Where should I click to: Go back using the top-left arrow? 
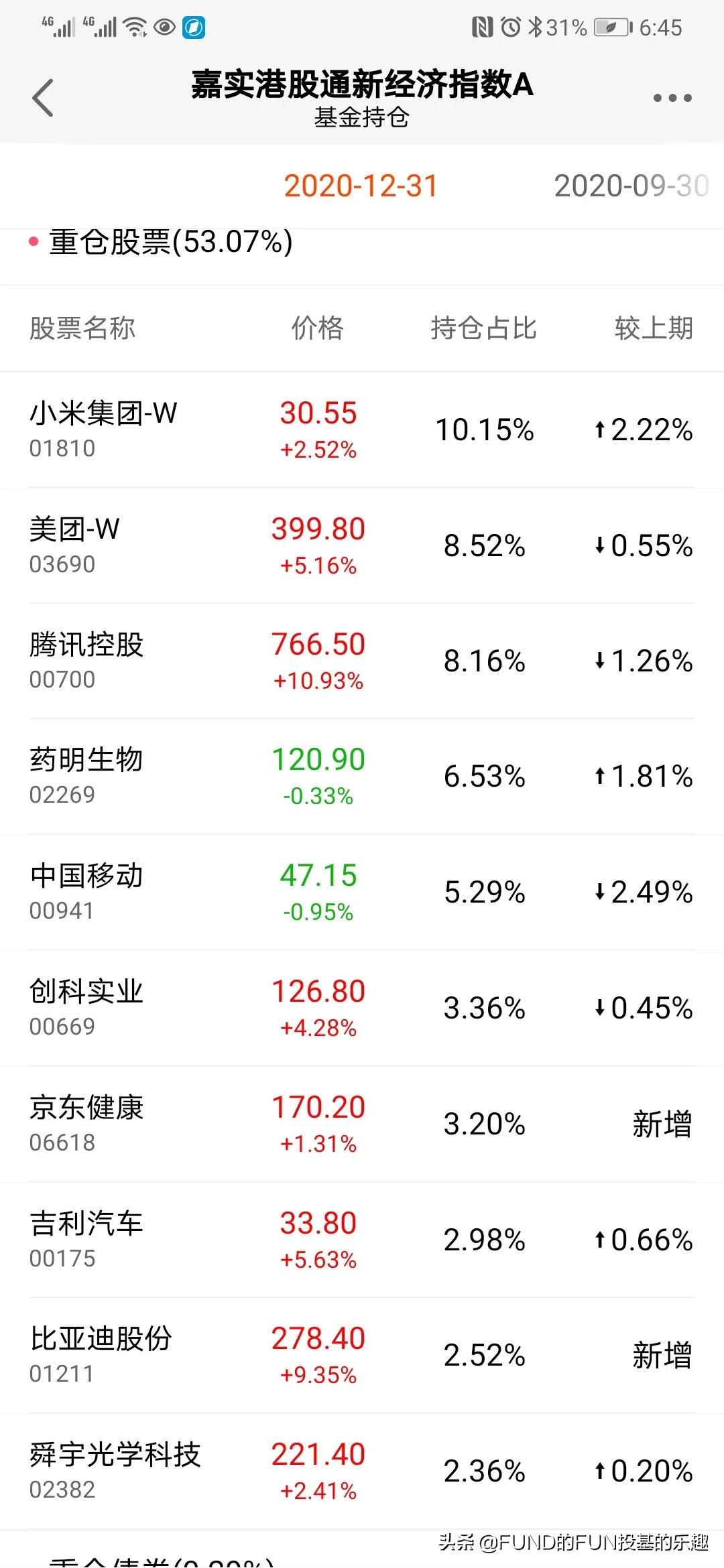(x=43, y=98)
